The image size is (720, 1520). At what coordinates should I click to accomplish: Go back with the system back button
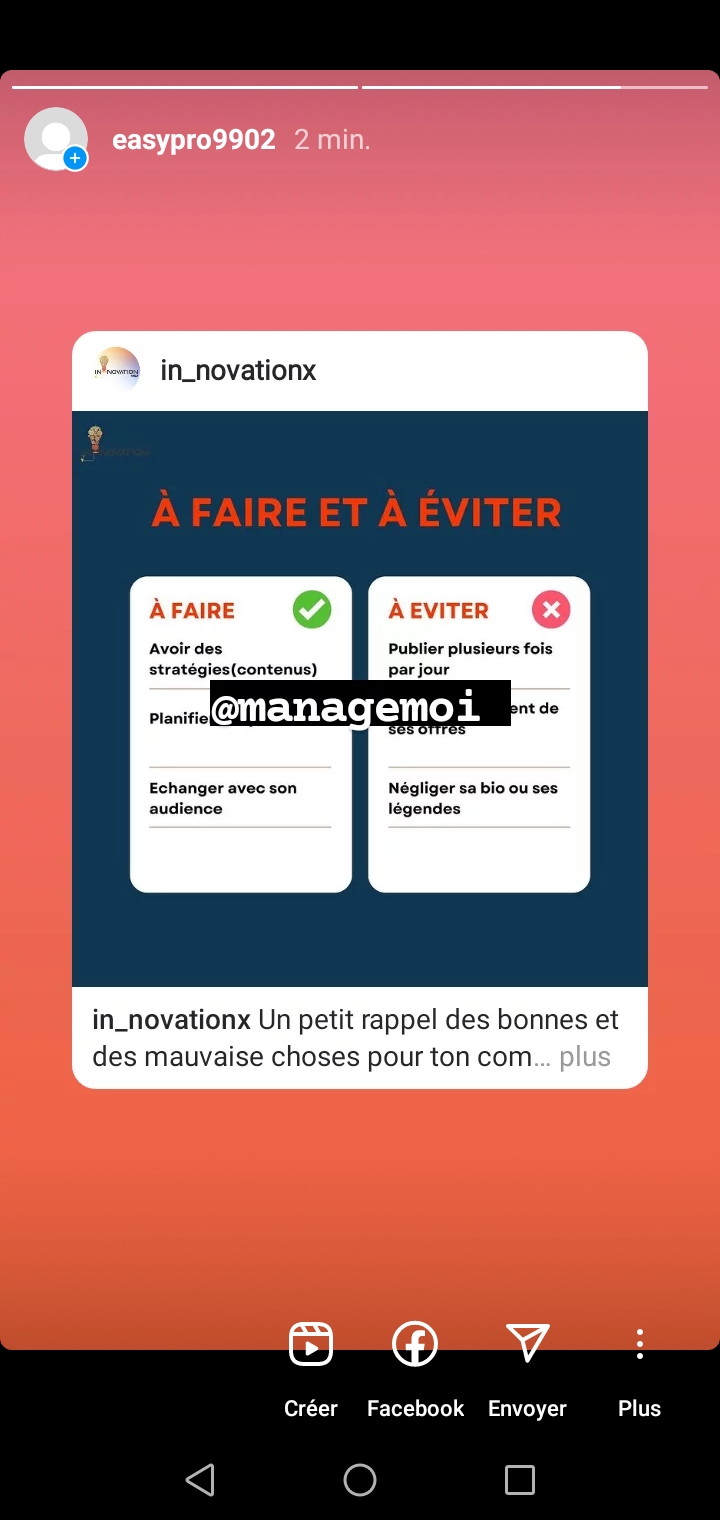tap(200, 1479)
